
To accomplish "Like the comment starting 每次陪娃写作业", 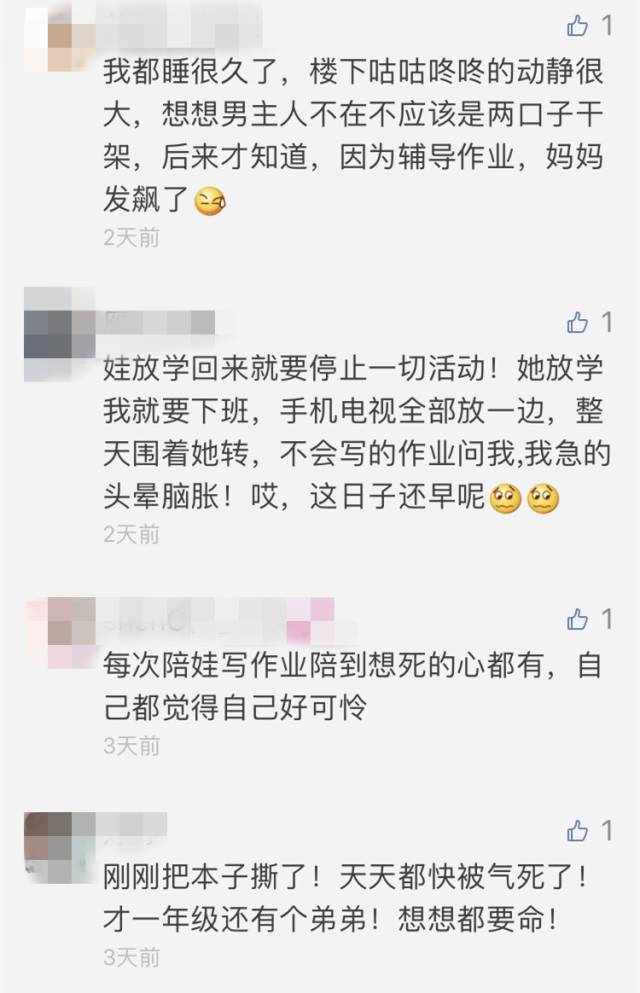I will click(x=578, y=620).
